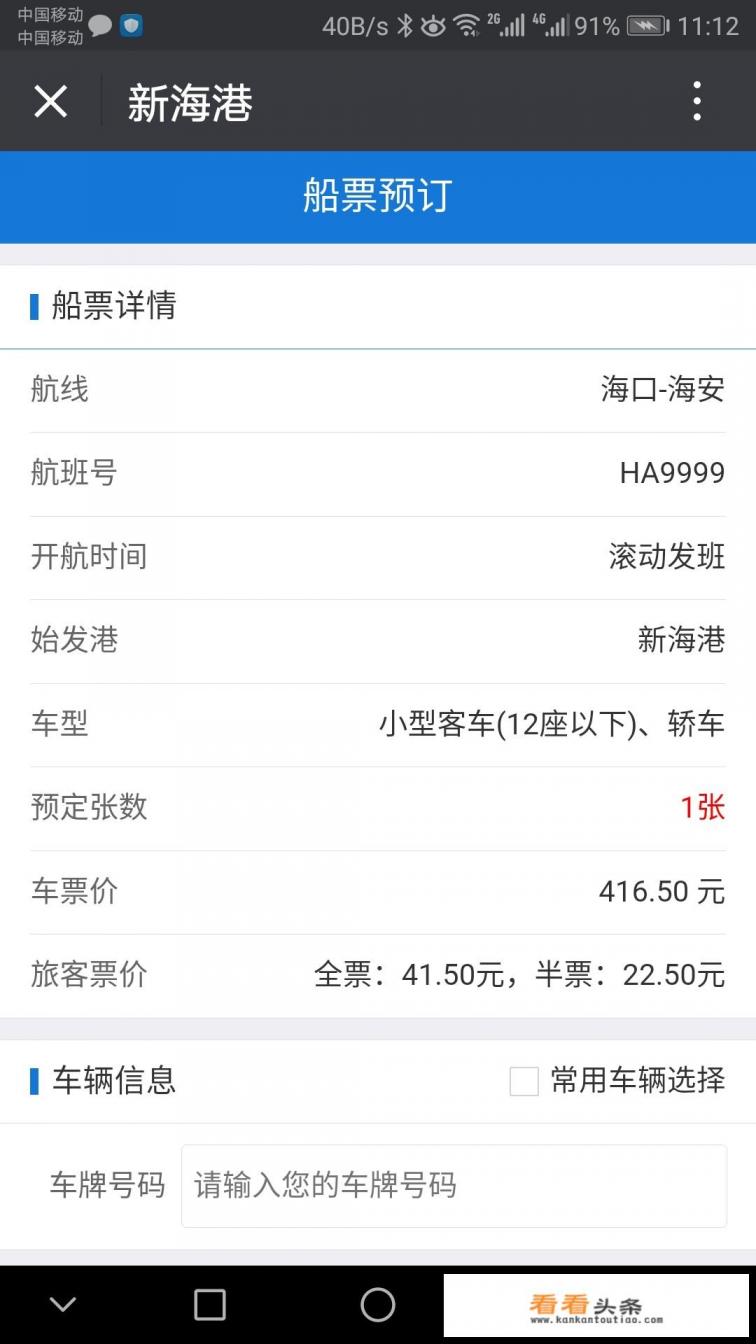The image size is (756, 1344).
Task: Tap the message bubble icon in status bar
Action: (x=101, y=27)
